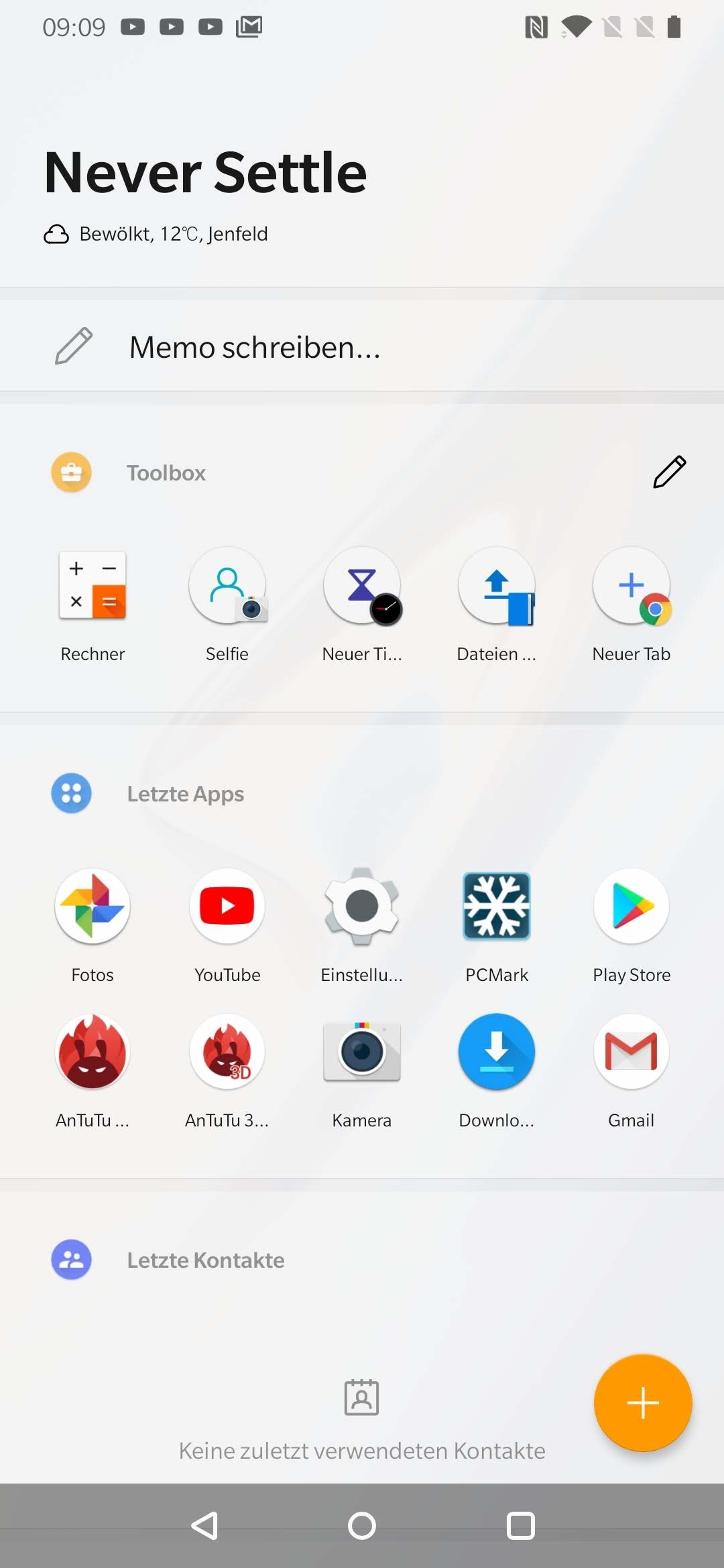724x1568 pixels.
Task: Open a Neuer Tab in Chrome
Action: tap(631, 586)
